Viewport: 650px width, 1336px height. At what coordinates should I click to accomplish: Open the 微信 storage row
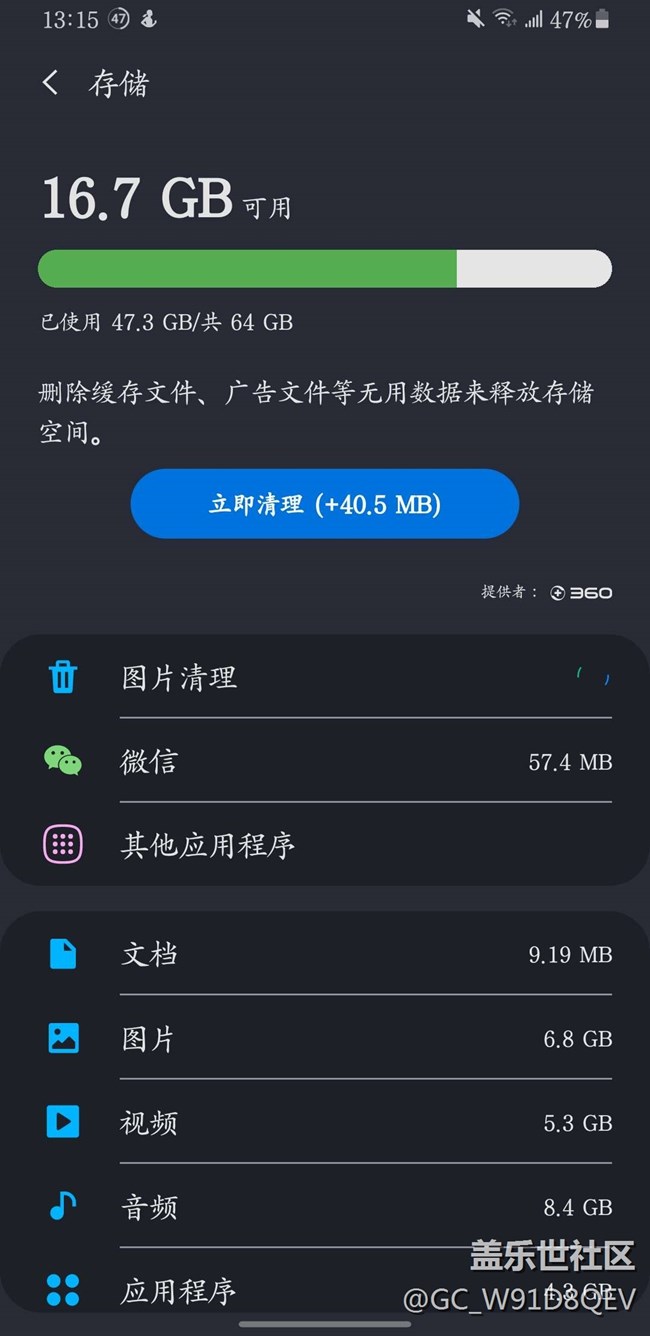pyautogui.click(x=325, y=762)
